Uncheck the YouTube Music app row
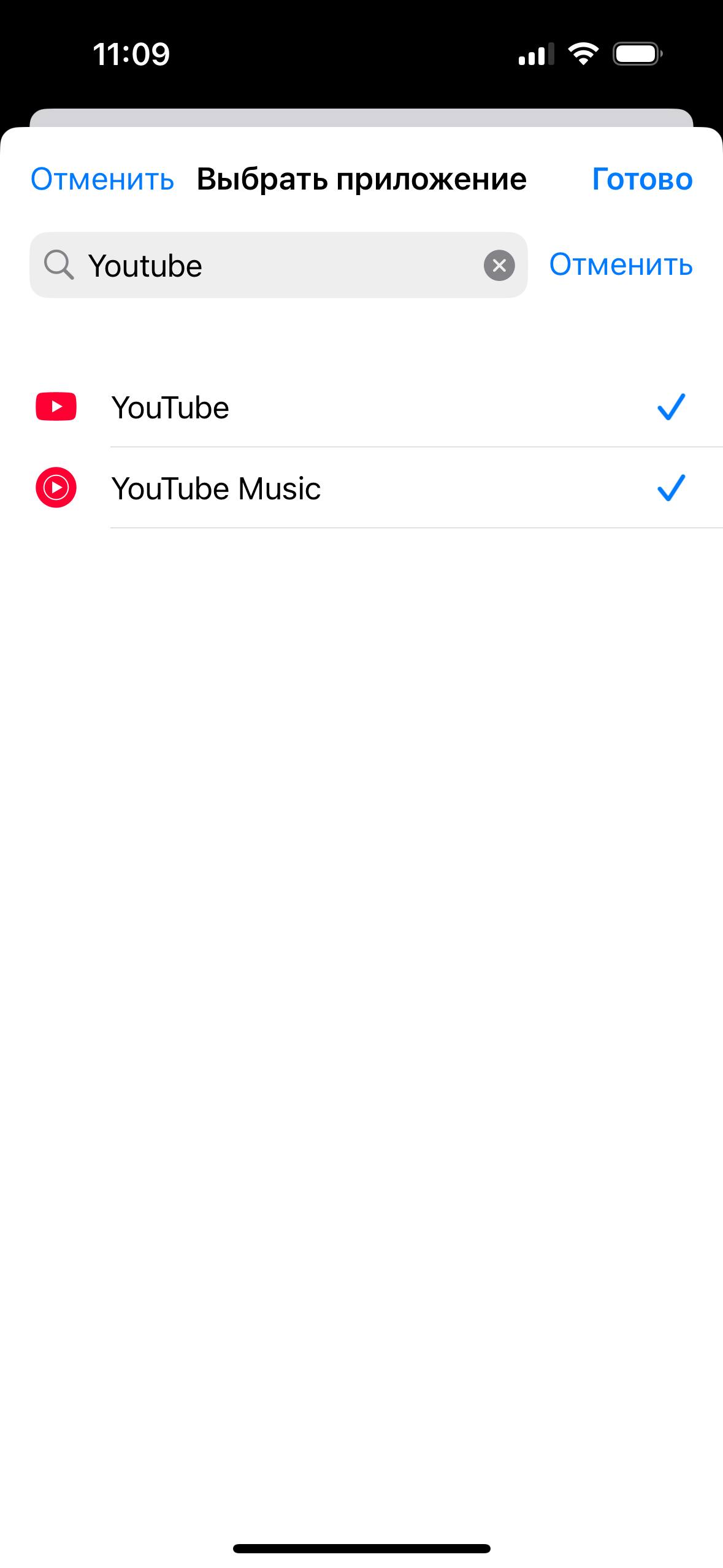This screenshot has height=1568, width=723. point(368,488)
